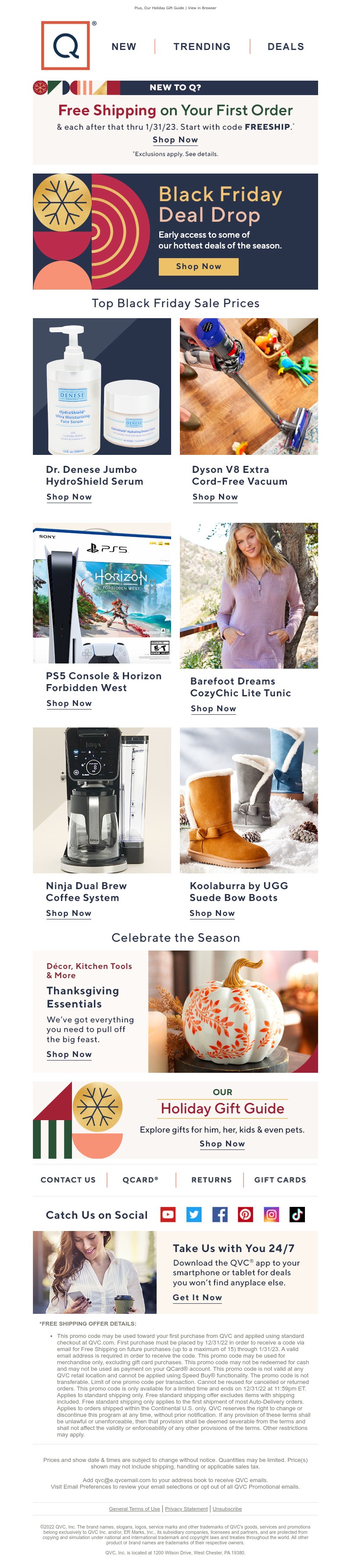Screen dimensions: 351x1568
Task: Open the Contact Us link
Action: 68,1180
